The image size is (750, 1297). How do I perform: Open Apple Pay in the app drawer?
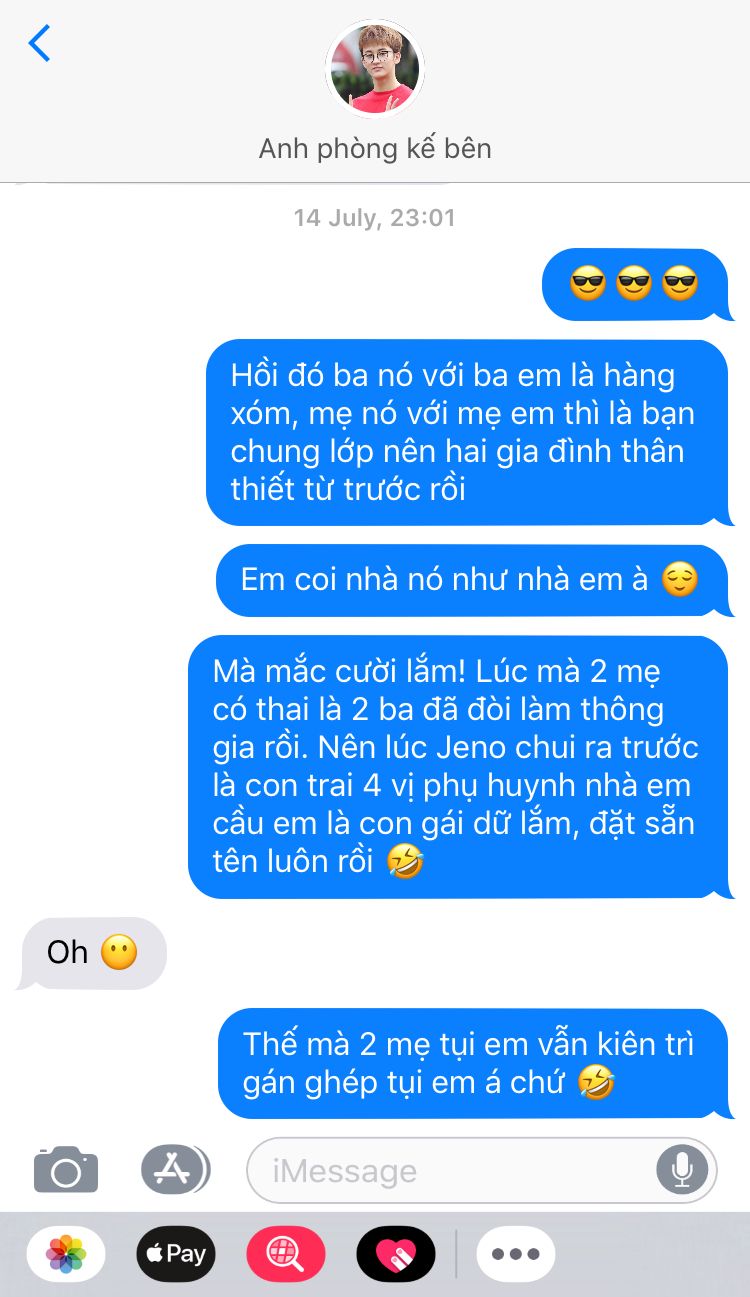point(176,1254)
